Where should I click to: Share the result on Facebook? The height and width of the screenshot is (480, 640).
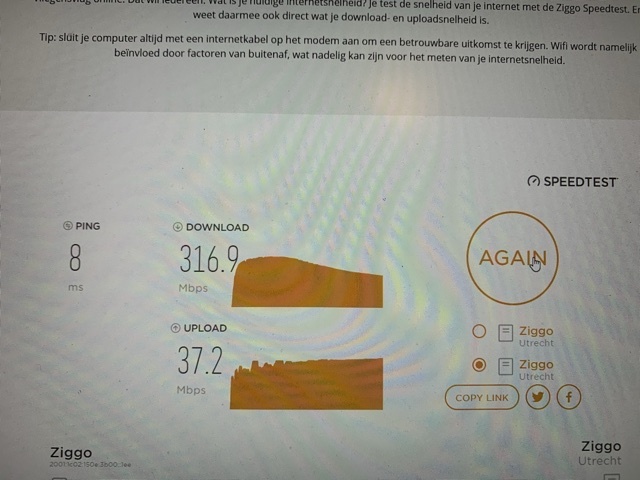(x=569, y=398)
